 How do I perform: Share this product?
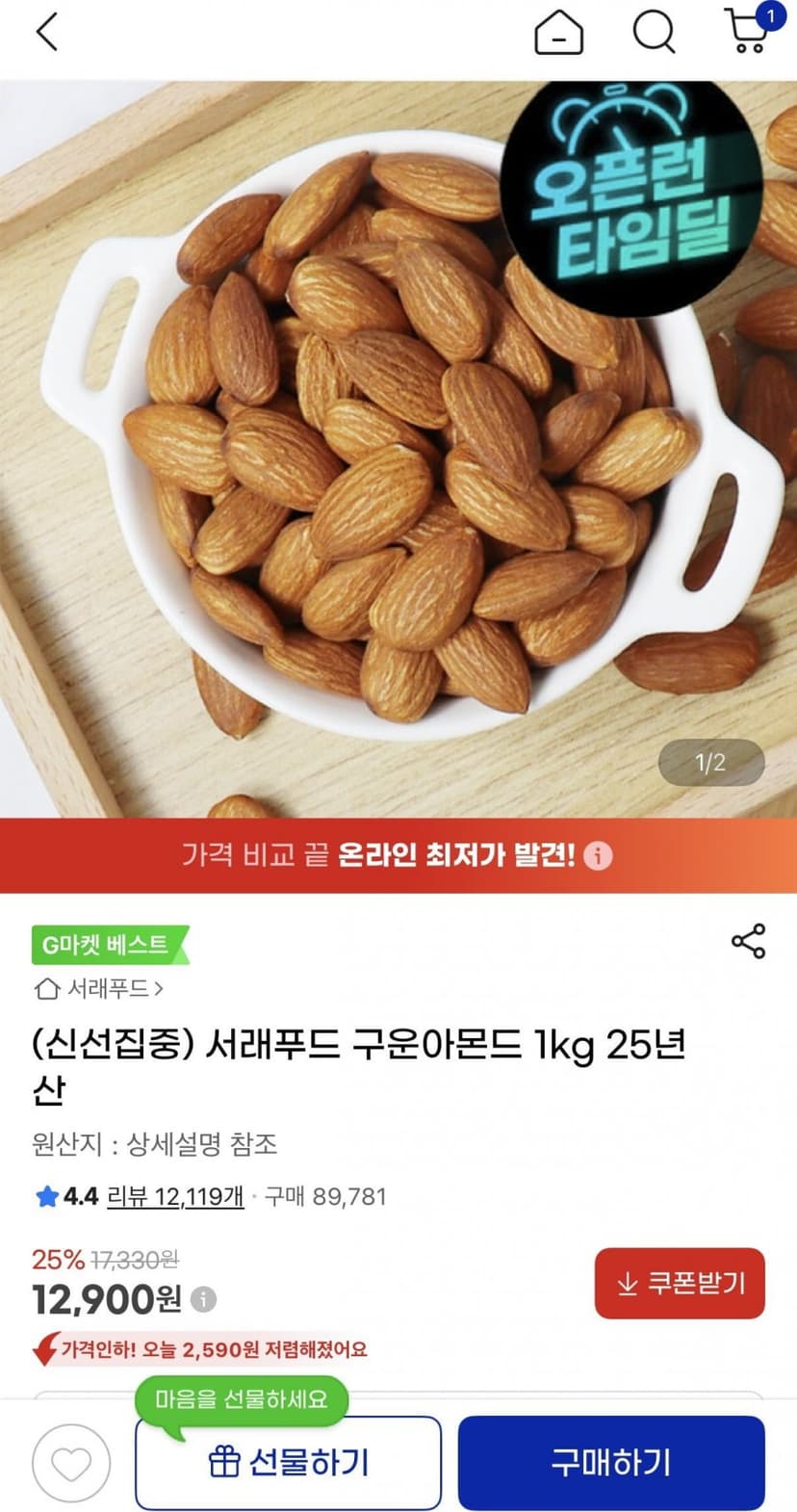748,941
